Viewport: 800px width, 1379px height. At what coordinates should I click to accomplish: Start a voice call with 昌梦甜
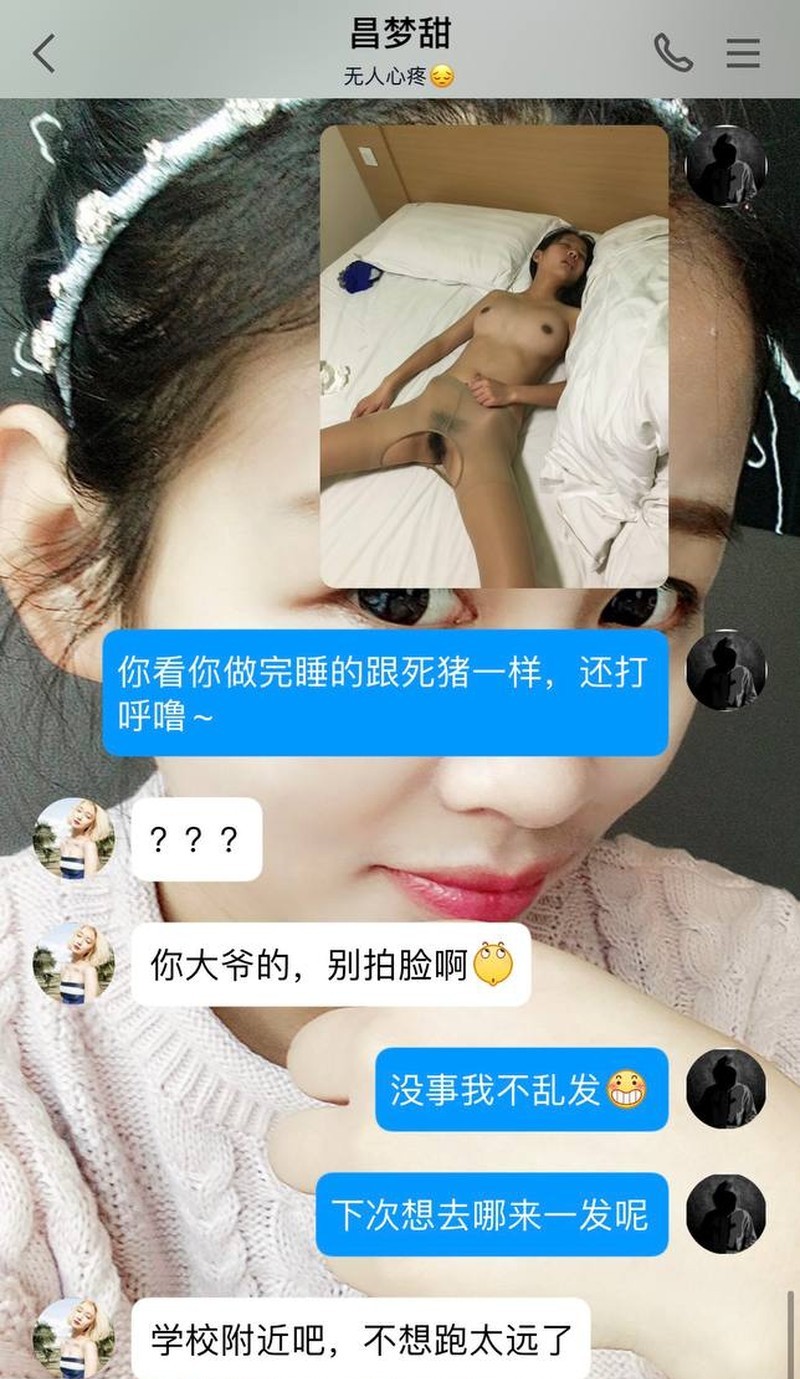click(673, 53)
